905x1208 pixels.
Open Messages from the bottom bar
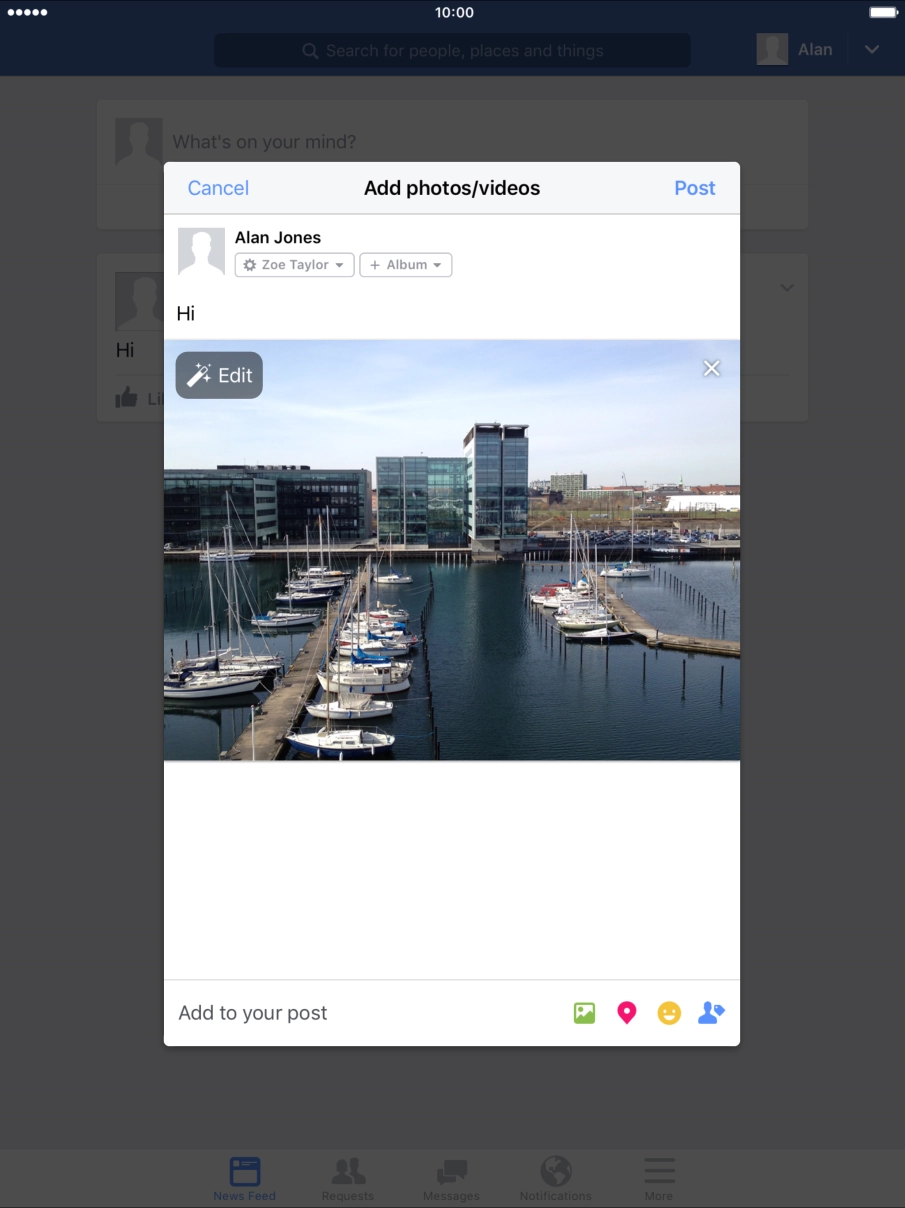click(451, 1175)
